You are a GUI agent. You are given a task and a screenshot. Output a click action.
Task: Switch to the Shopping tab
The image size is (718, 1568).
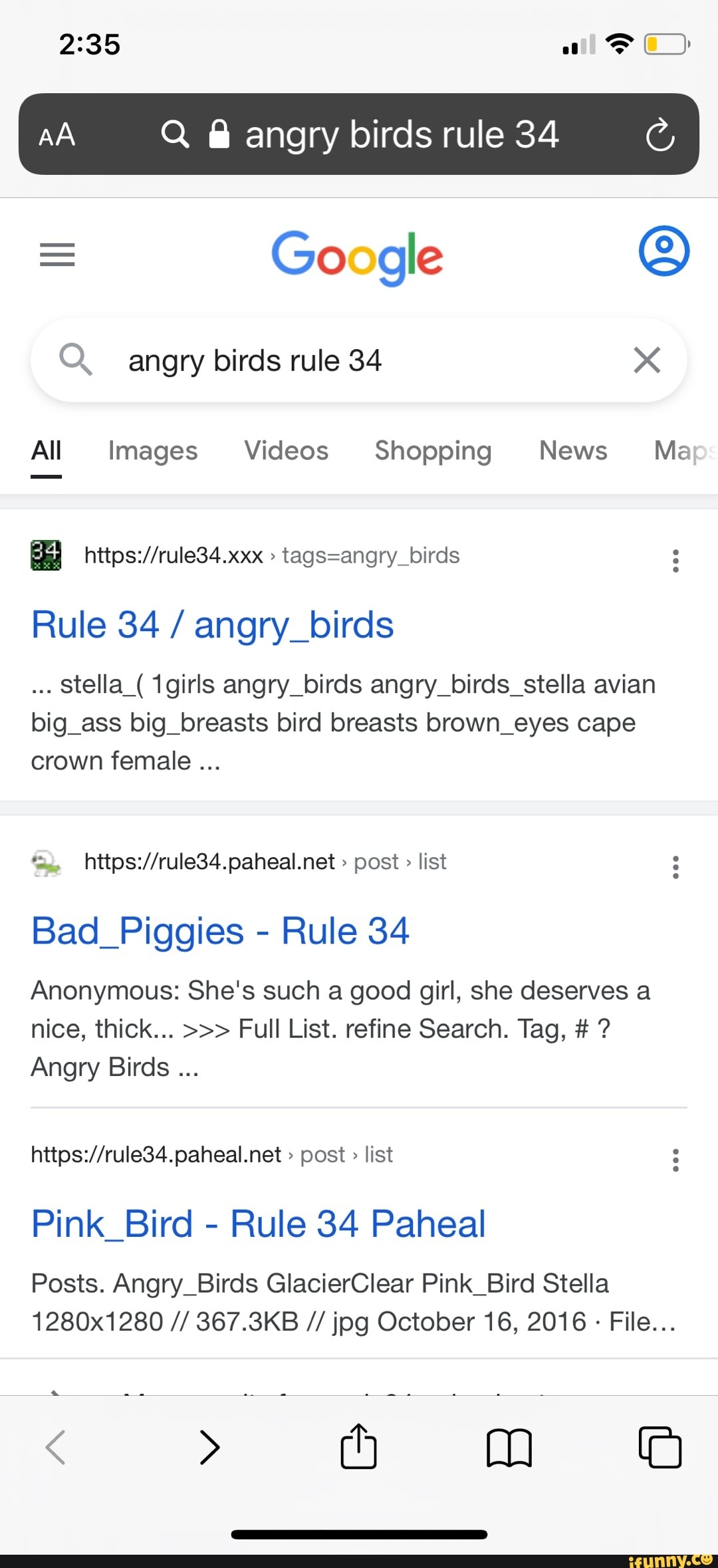(433, 451)
